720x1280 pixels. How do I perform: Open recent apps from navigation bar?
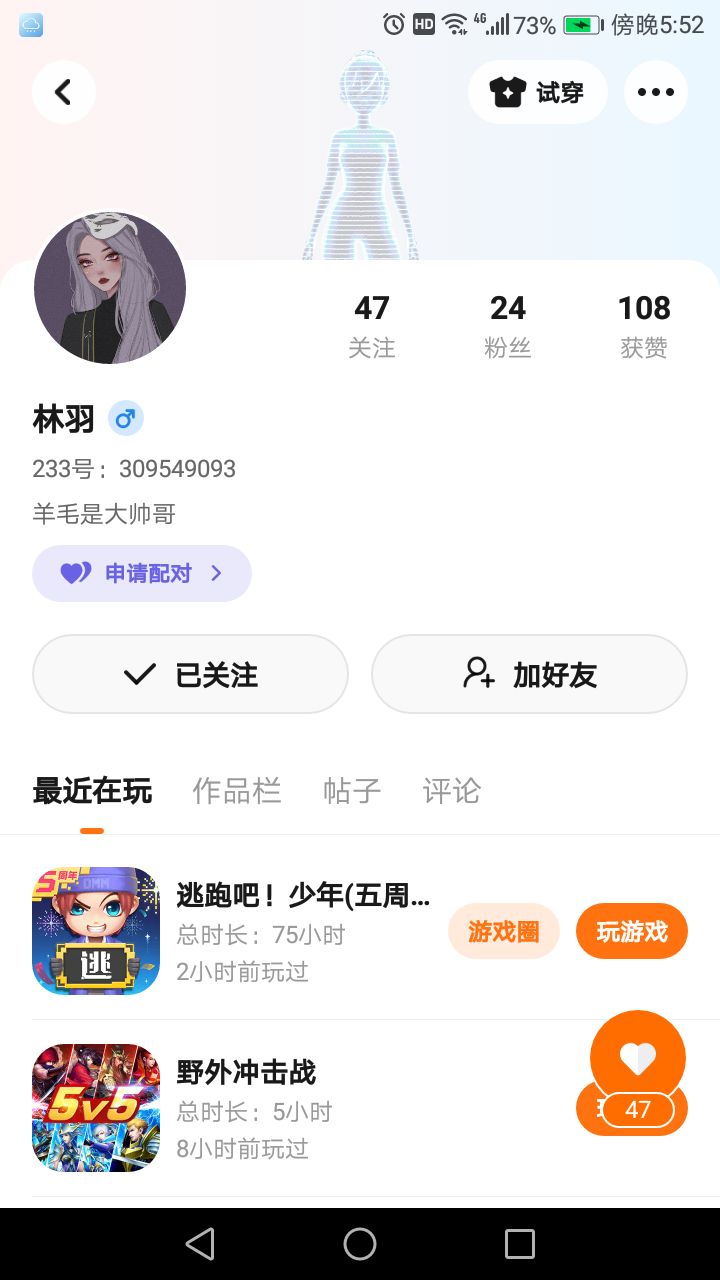click(x=520, y=1244)
